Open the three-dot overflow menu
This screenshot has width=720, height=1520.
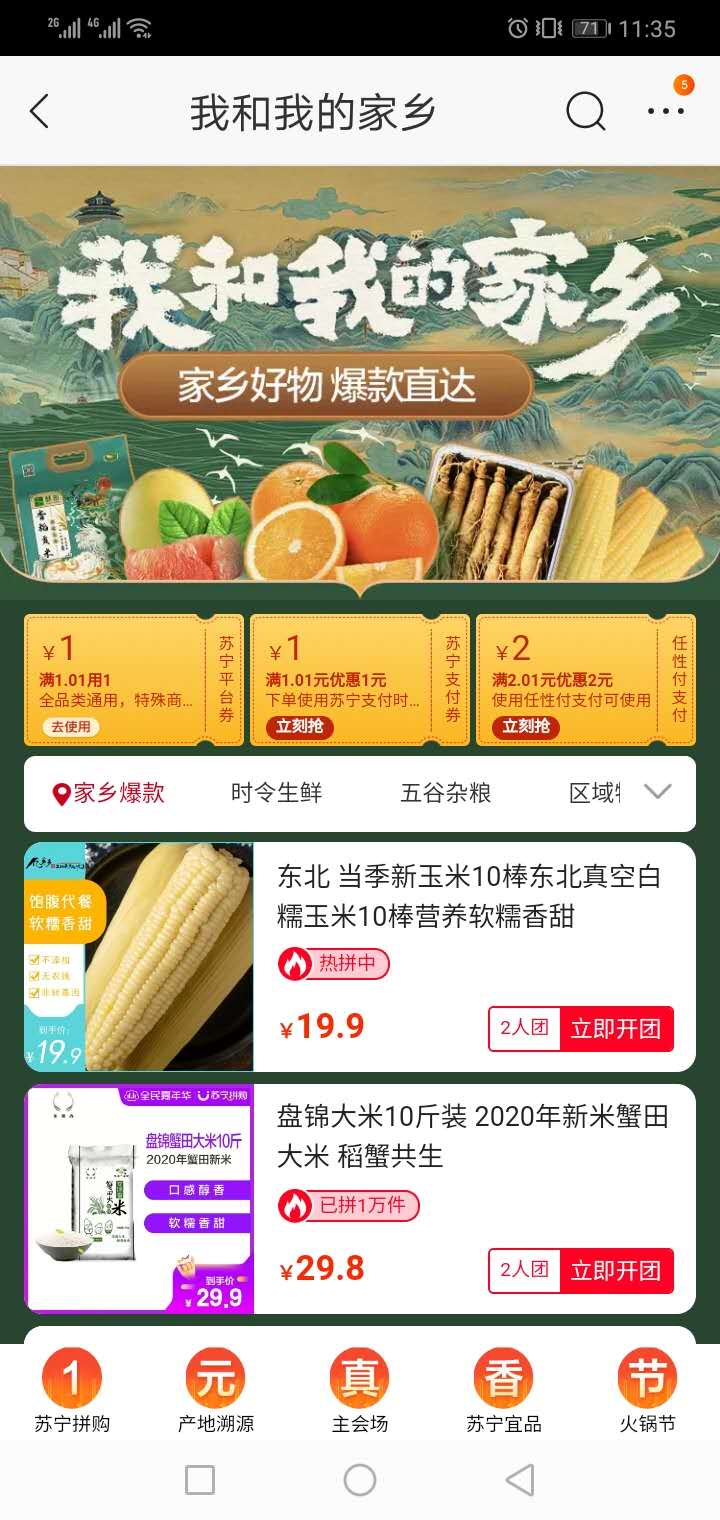[665, 111]
